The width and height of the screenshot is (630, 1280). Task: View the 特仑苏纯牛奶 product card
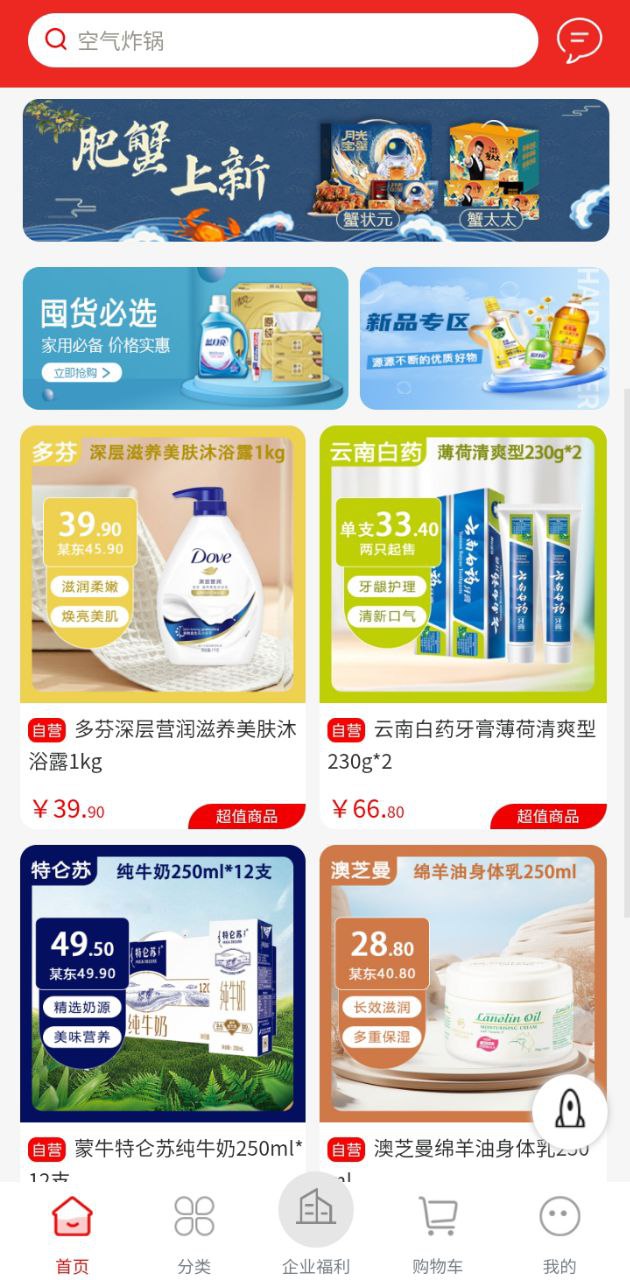[x=163, y=1000]
